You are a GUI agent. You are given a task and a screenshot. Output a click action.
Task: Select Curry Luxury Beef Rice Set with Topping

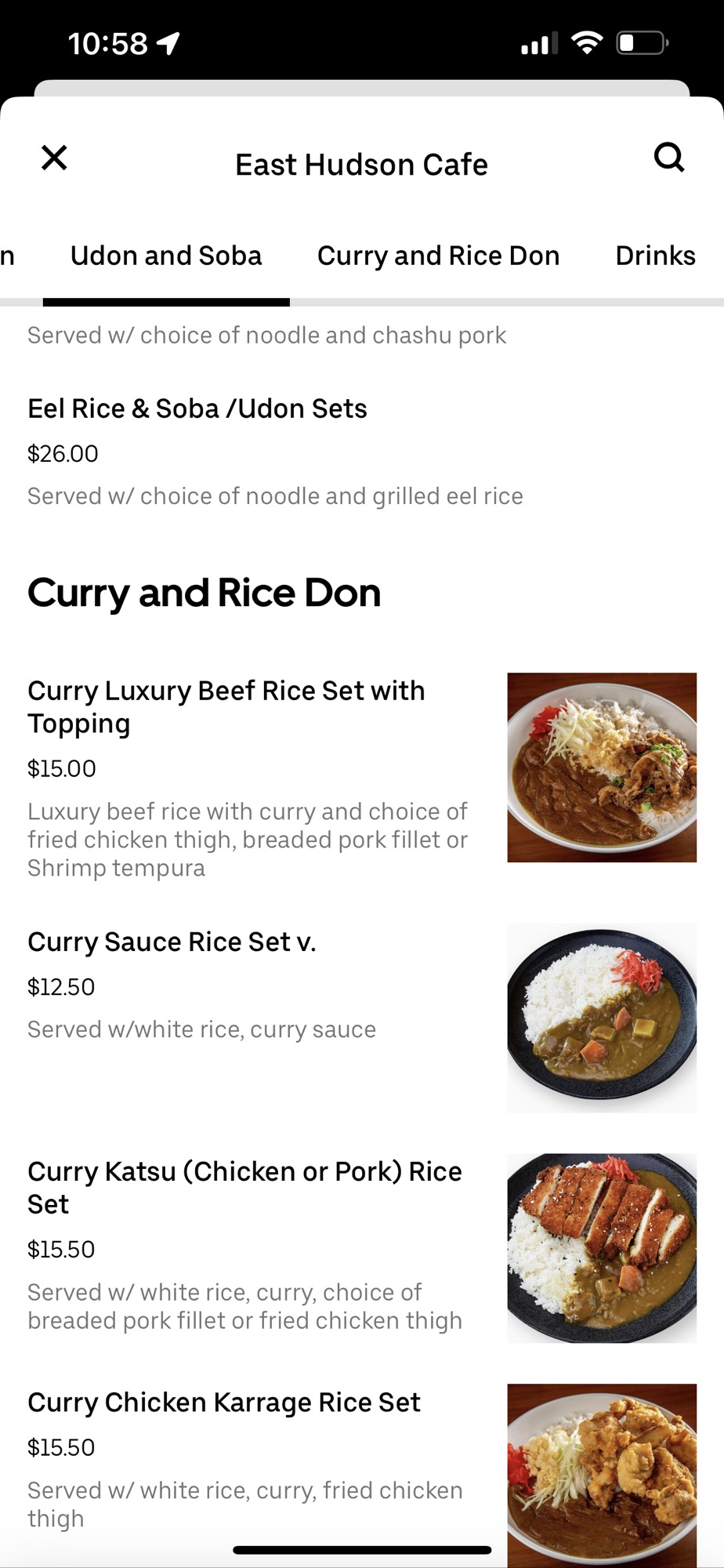pos(226,706)
